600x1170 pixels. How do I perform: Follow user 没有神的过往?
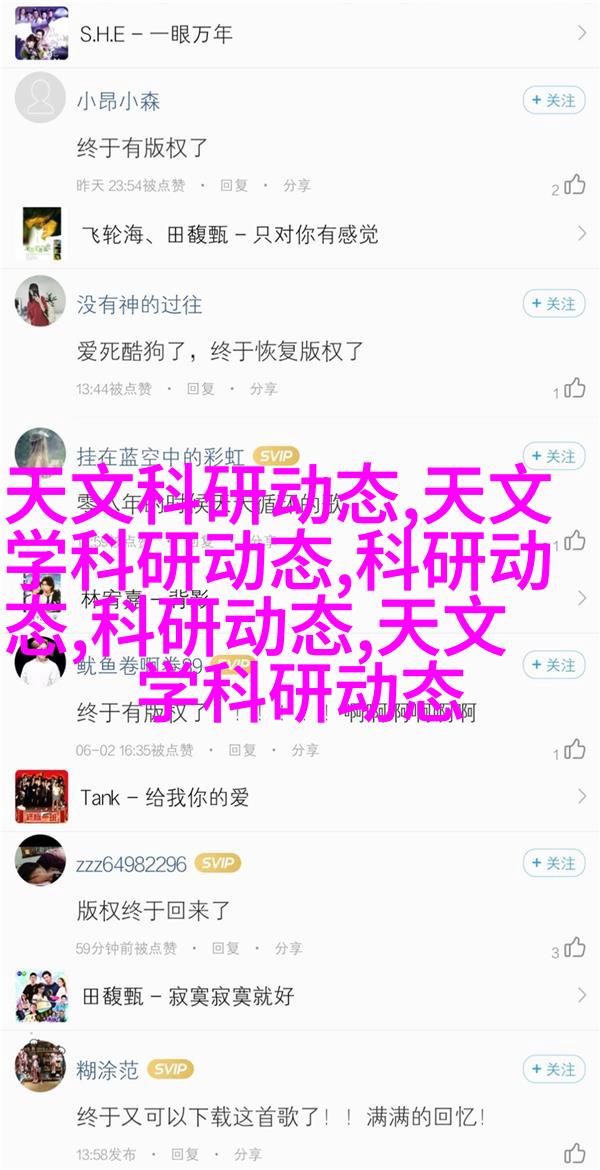click(553, 303)
